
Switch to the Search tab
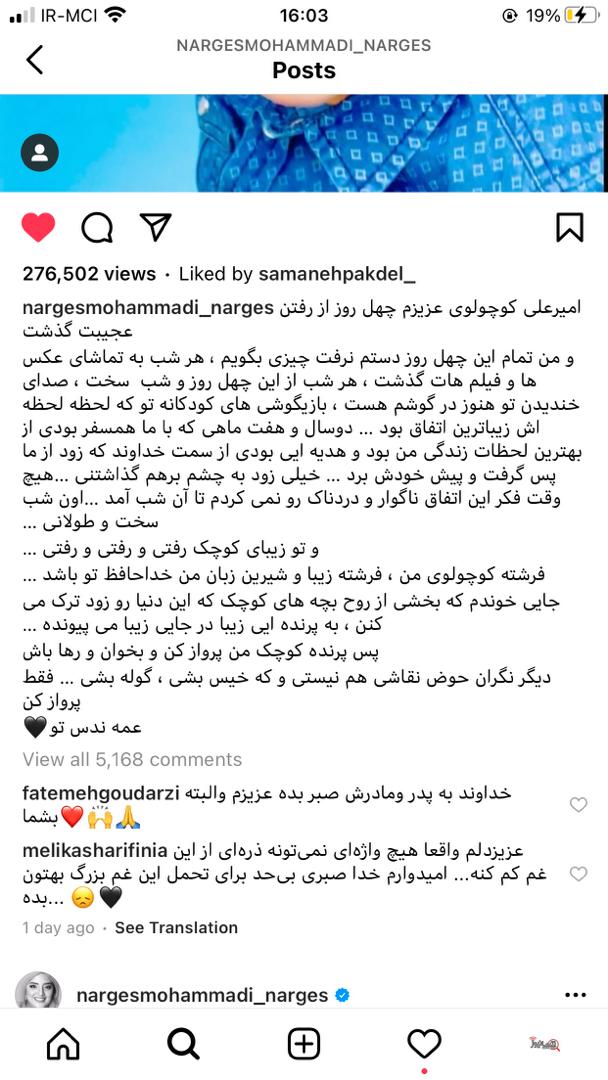183,1044
